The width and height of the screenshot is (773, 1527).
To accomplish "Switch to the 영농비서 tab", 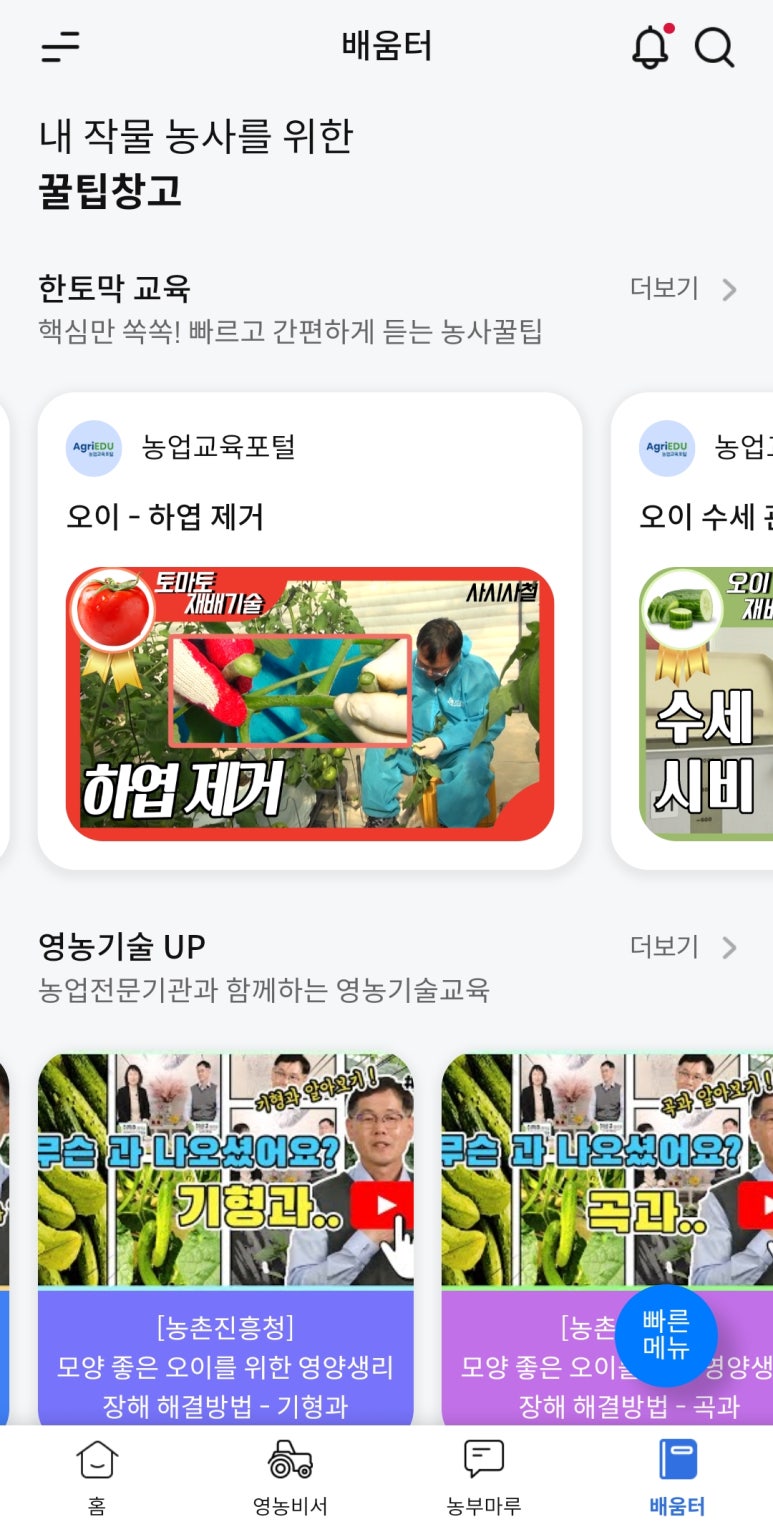I will (290, 1477).
